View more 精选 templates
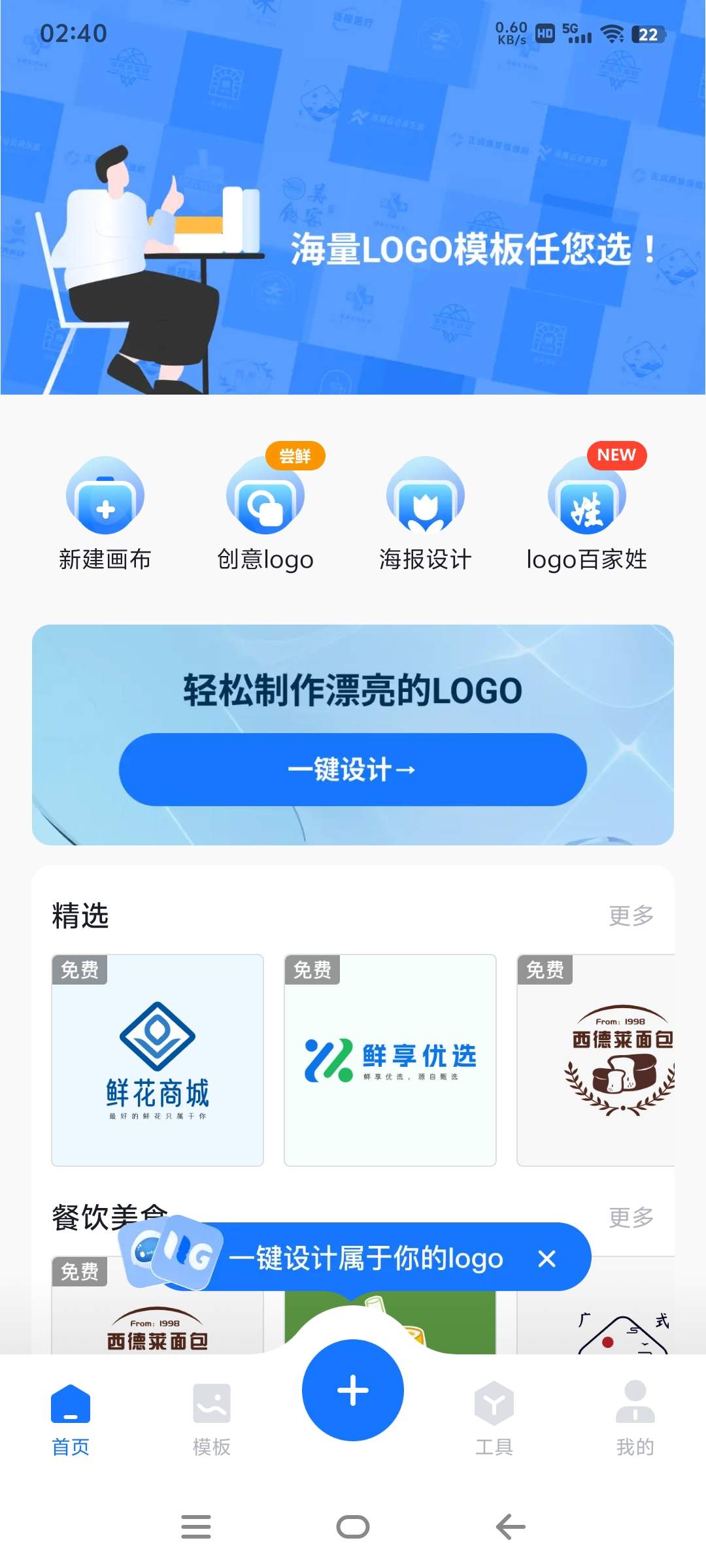The width and height of the screenshot is (706, 1568). coord(631,915)
